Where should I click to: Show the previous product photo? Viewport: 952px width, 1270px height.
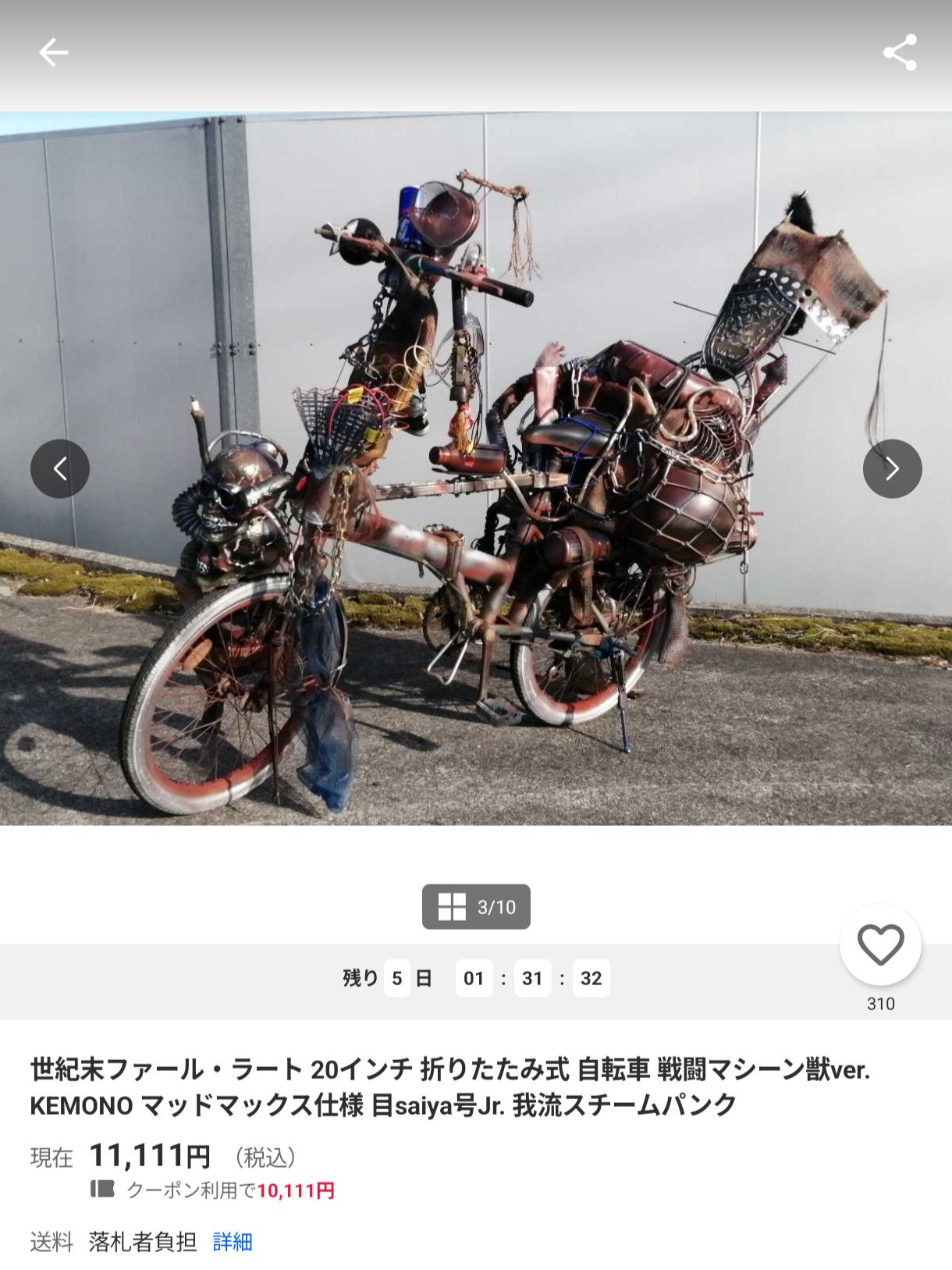point(60,468)
